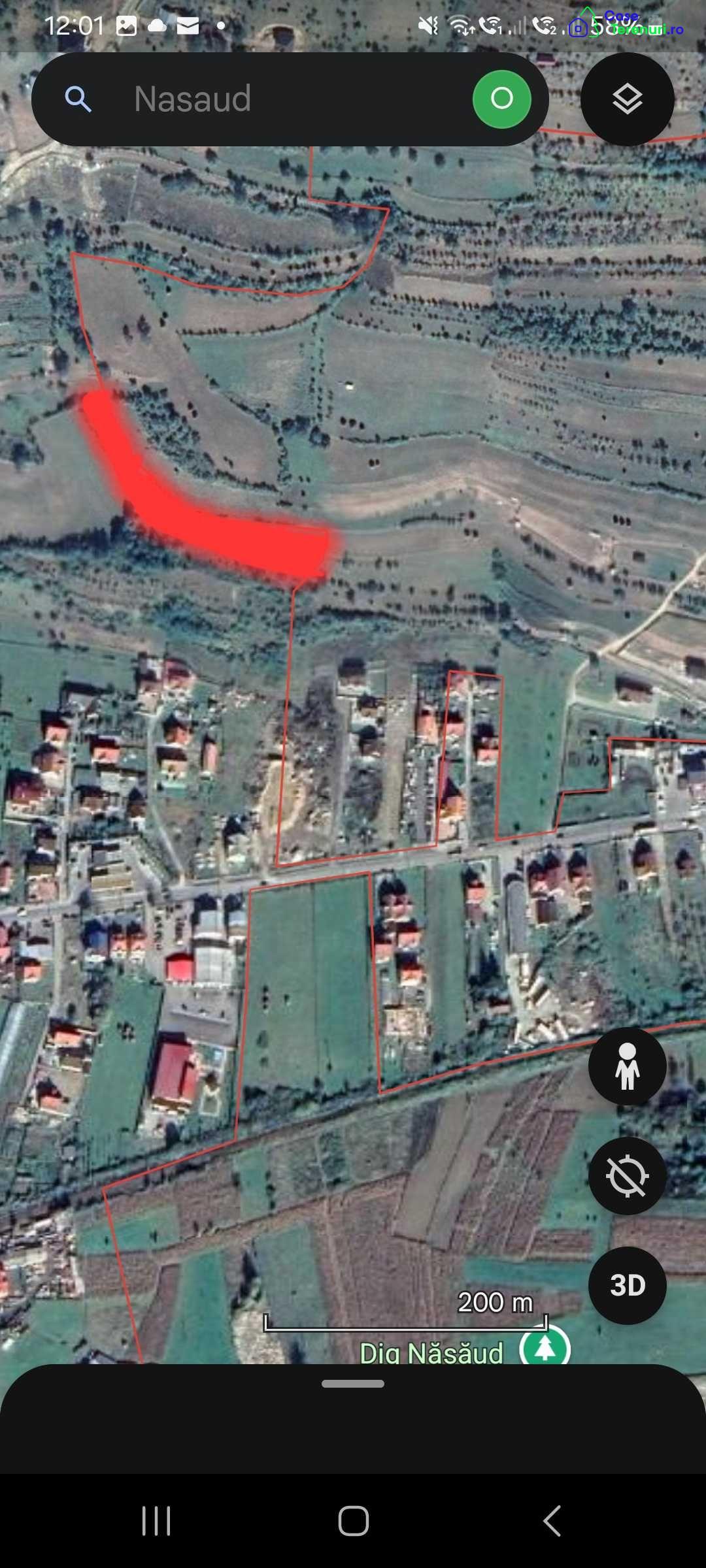Switch the map to 3D view
The height and width of the screenshot is (1568, 706).
(x=627, y=1285)
